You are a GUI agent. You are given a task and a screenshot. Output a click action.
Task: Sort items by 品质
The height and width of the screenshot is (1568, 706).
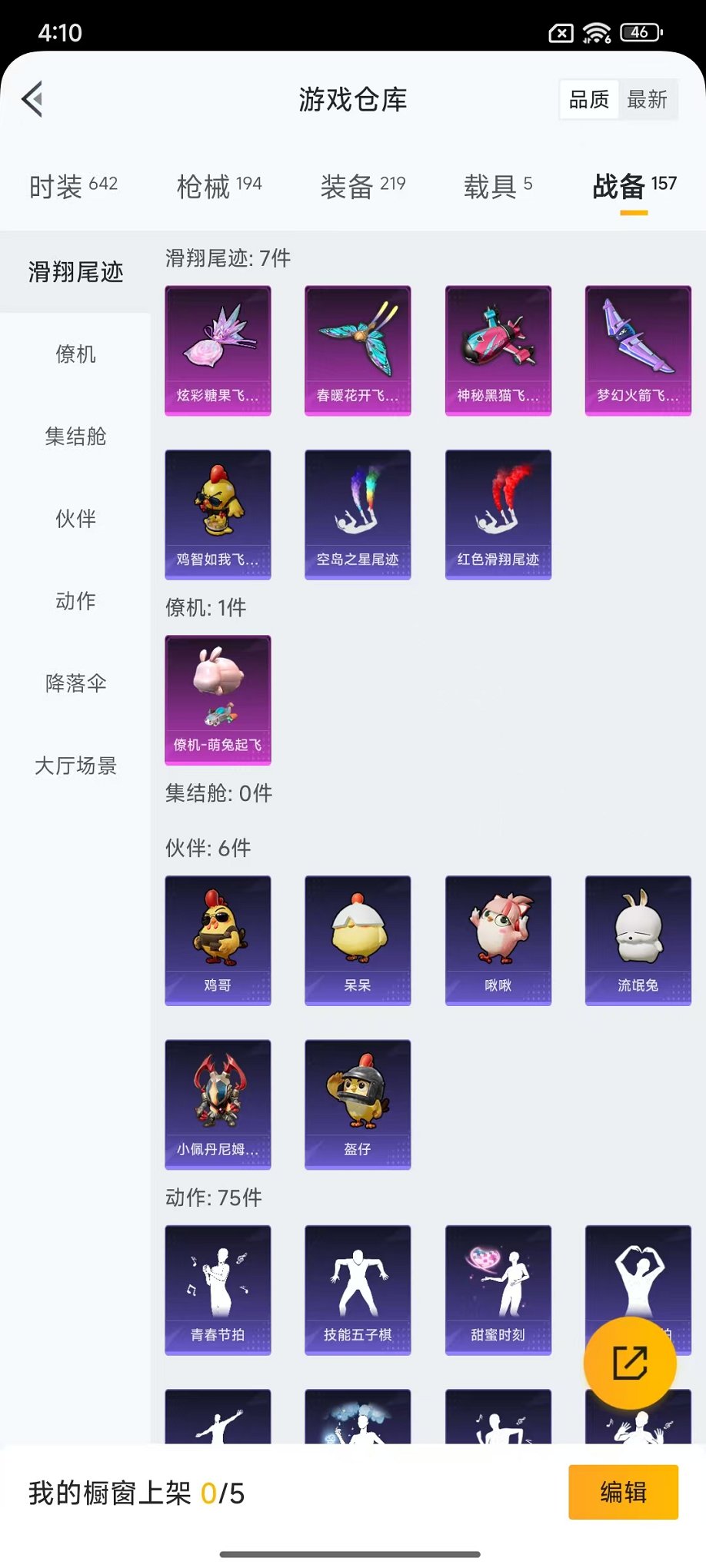[589, 99]
